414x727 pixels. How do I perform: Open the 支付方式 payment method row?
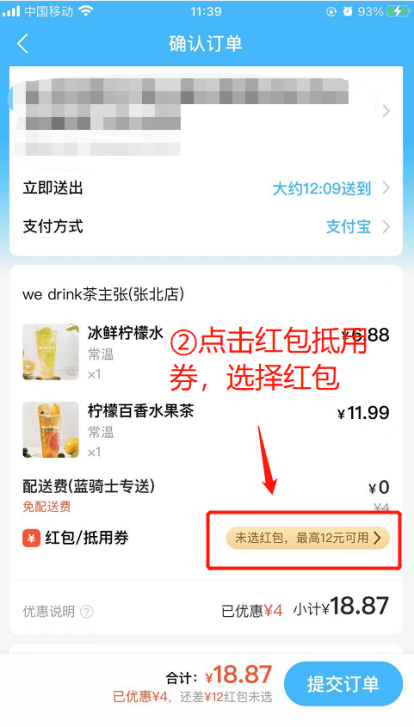(206, 227)
